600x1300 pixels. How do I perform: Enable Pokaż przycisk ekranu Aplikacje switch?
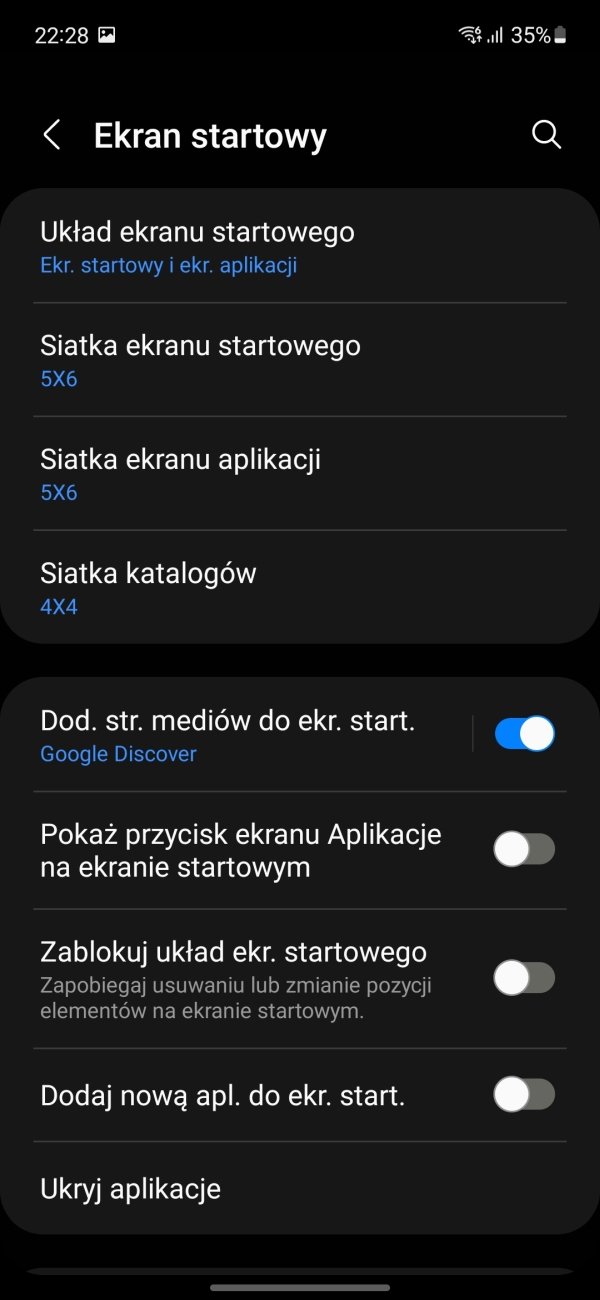click(525, 850)
